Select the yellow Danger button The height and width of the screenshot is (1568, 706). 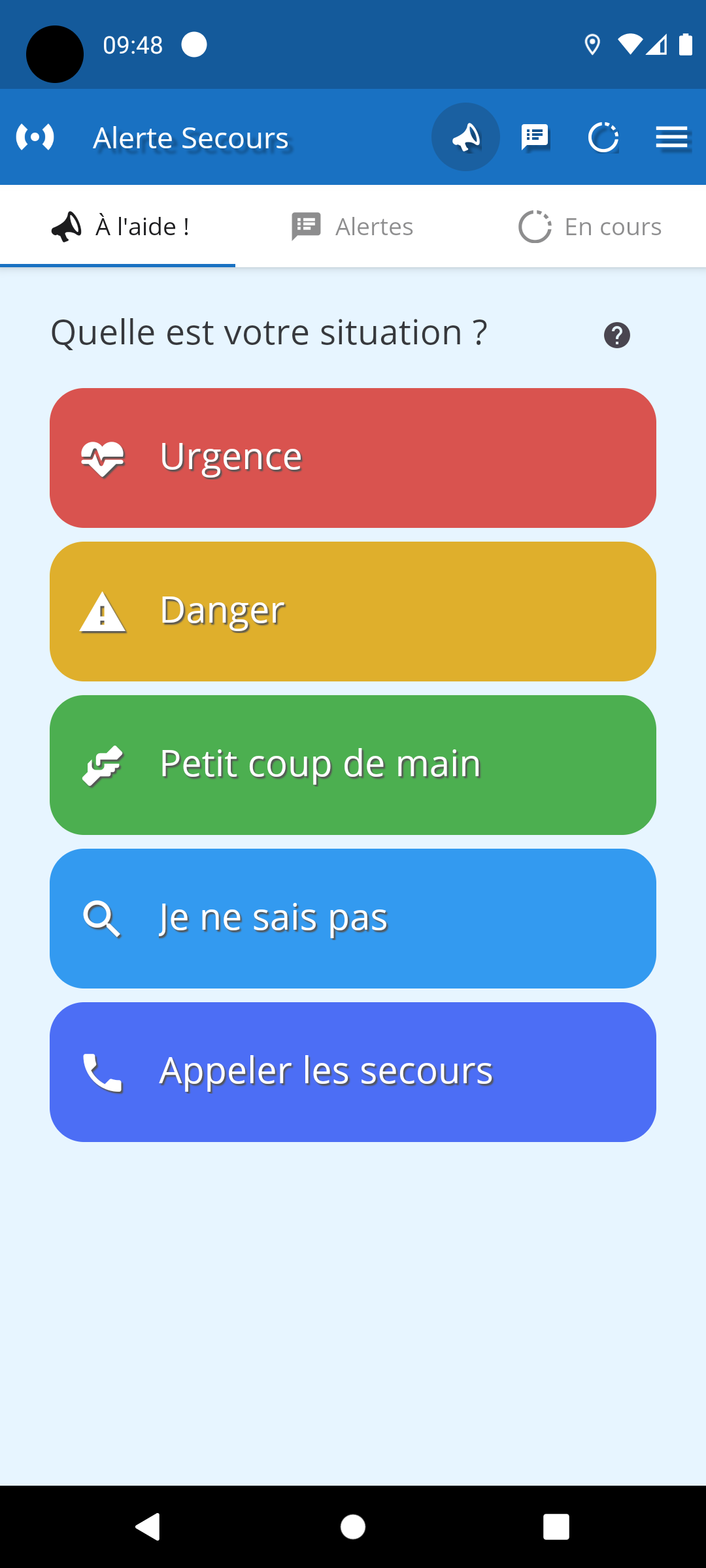[353, 612]
